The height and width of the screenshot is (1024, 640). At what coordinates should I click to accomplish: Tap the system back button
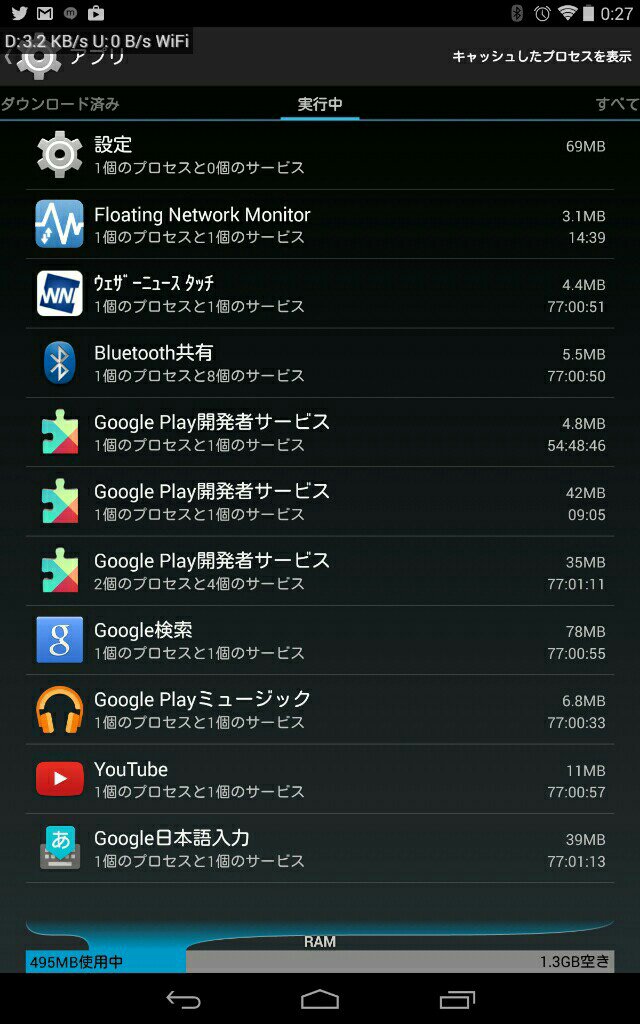(183, 999)
